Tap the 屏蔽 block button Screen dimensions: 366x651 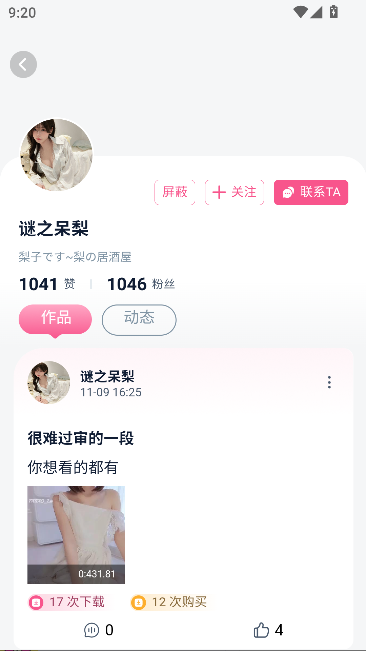175,192
